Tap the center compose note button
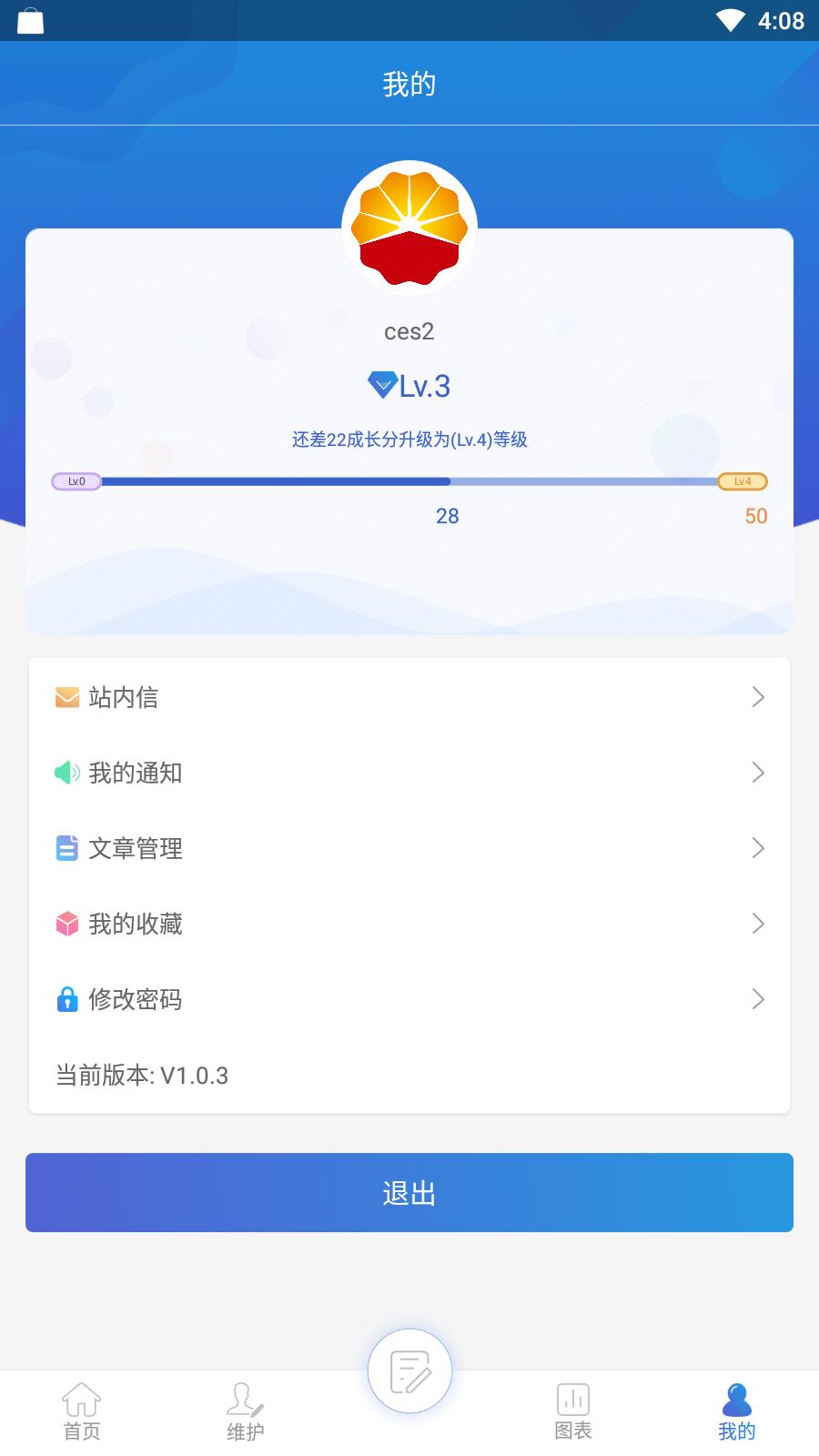 [409, 1371]
